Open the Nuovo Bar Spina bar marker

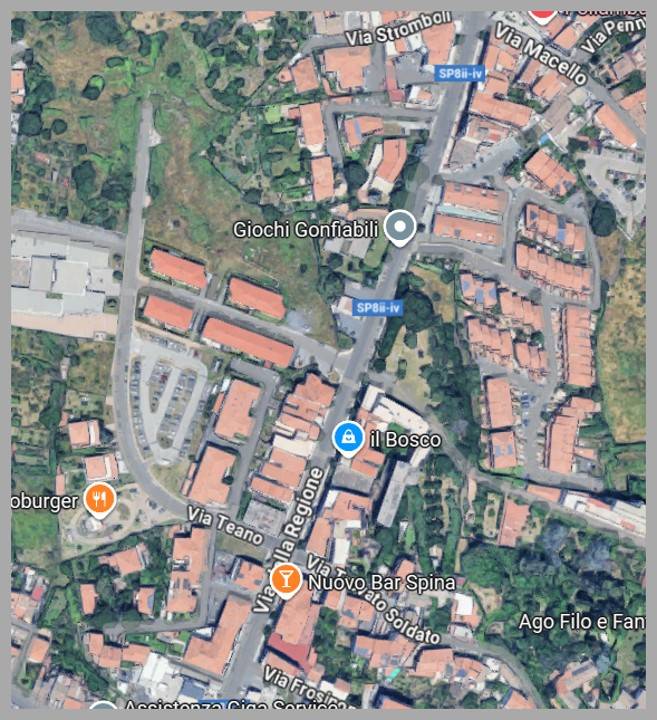coord(285,579)
